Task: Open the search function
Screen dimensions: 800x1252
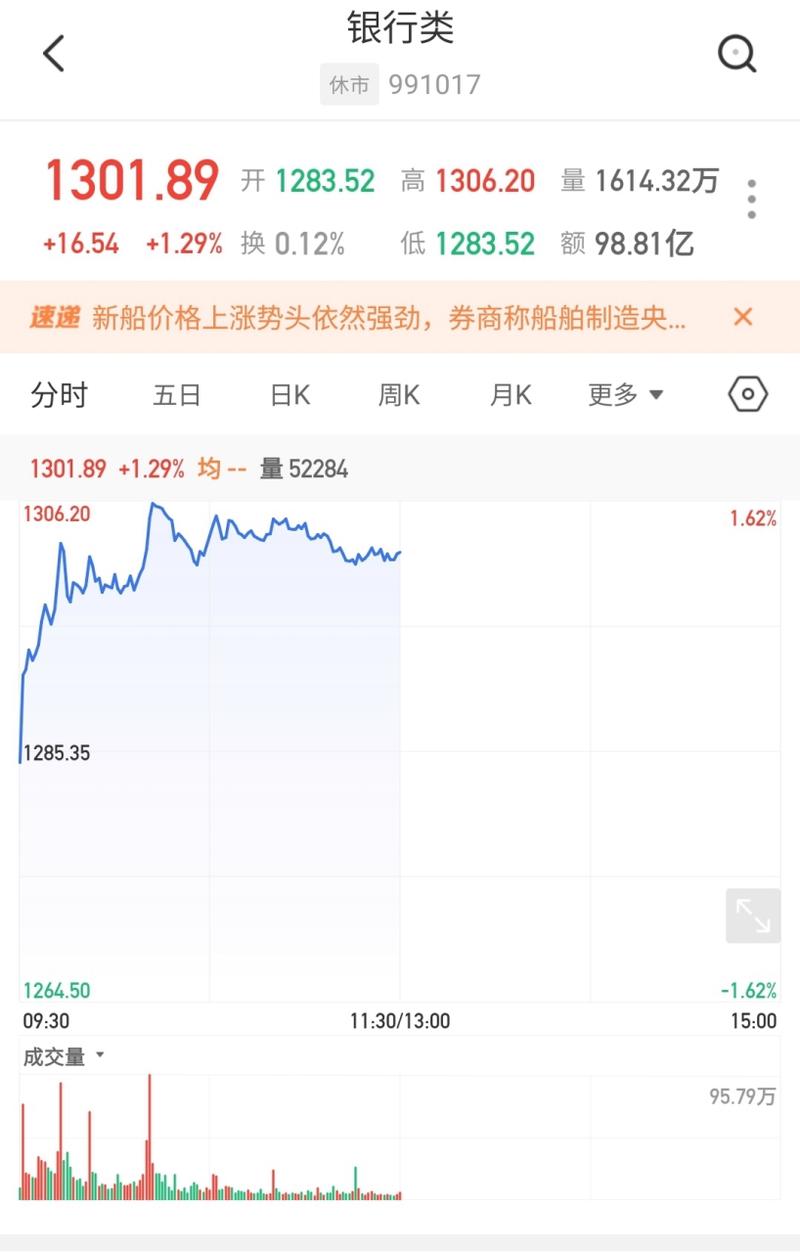Action: (x=737, y=53)
